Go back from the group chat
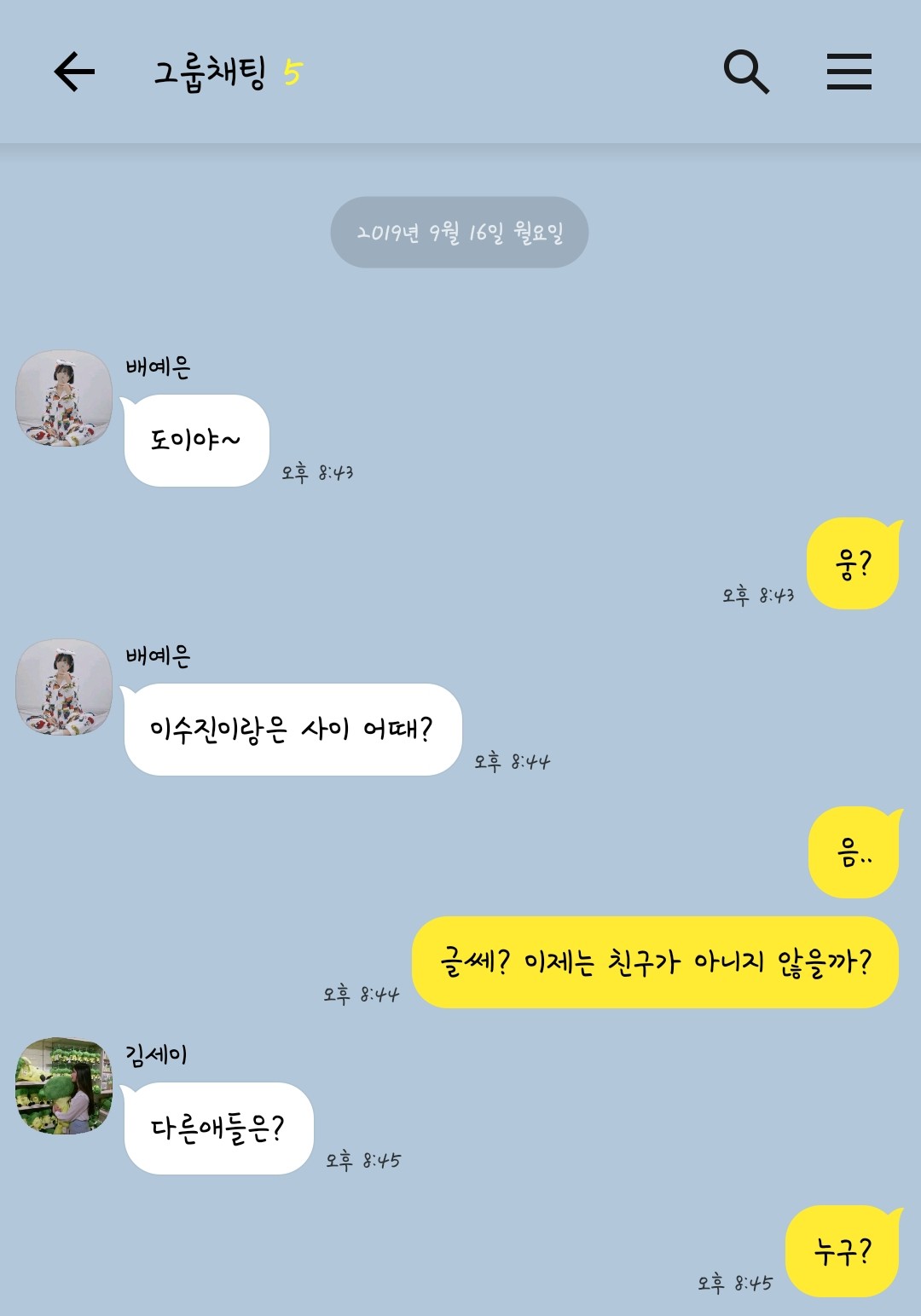The height and width of the screenshot is (1316, 921). (x=74, y=72)
